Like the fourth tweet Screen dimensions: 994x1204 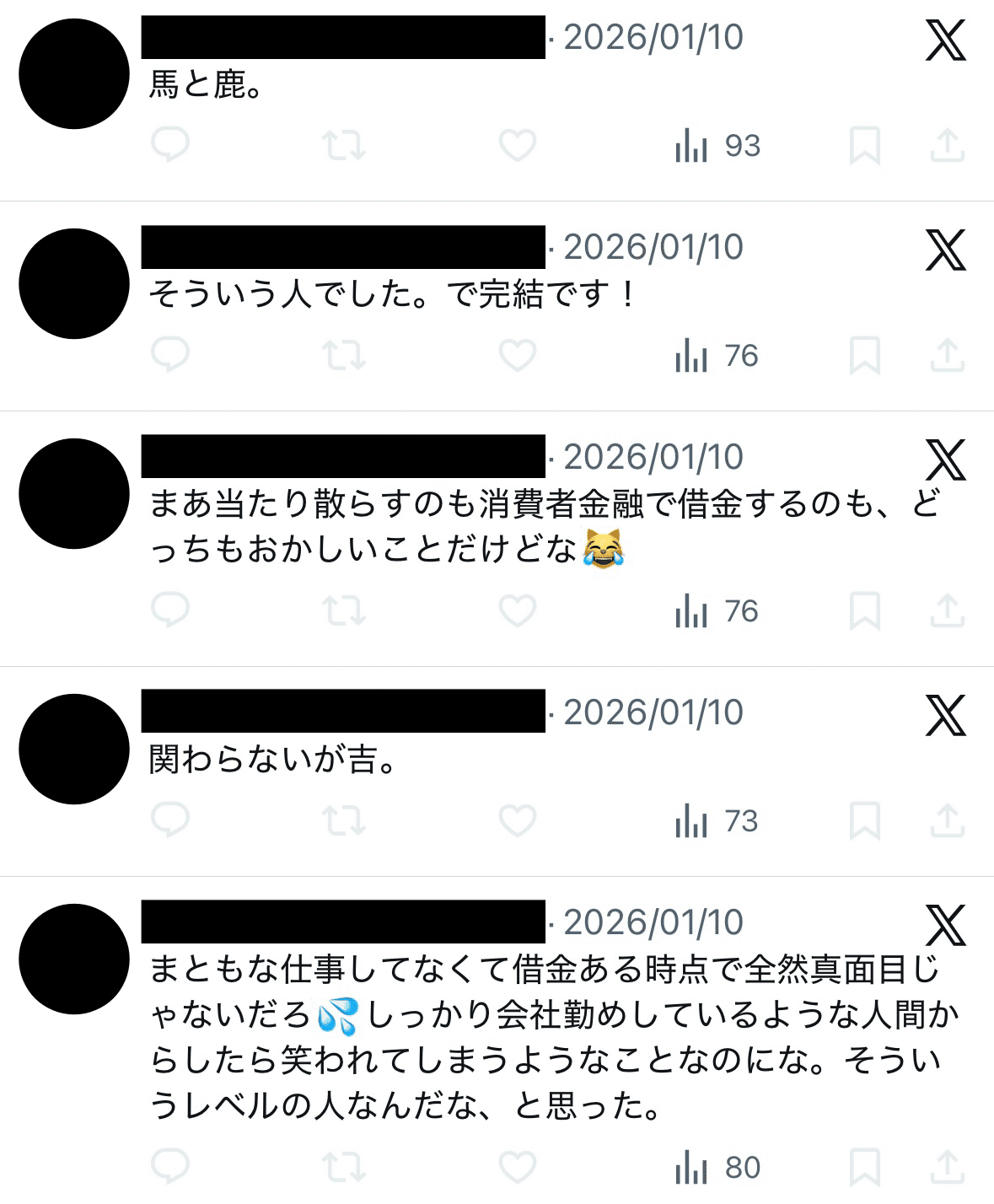(x=513, y=820)
